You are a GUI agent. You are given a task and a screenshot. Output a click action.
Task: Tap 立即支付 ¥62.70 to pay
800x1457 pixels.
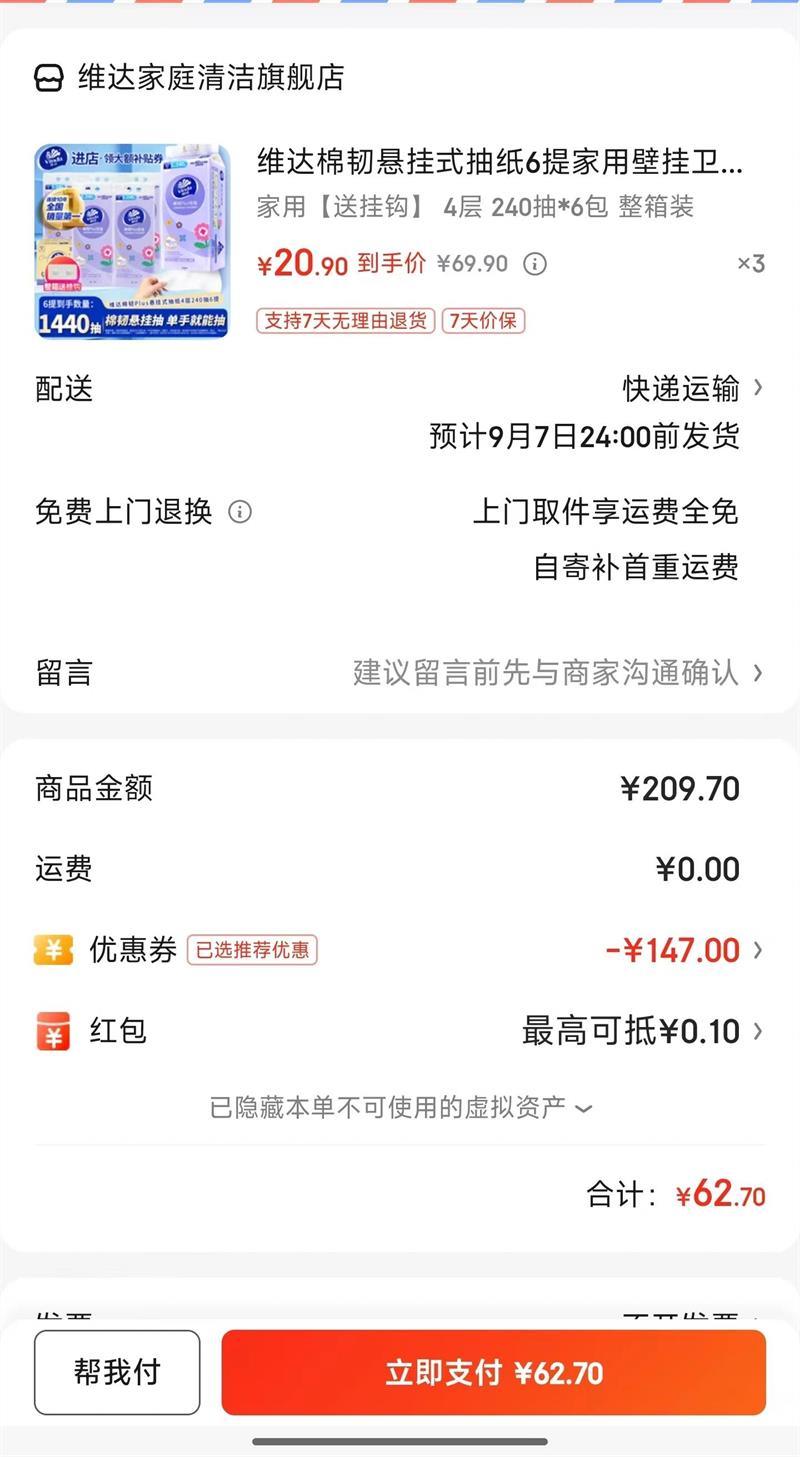[494, 1372]
